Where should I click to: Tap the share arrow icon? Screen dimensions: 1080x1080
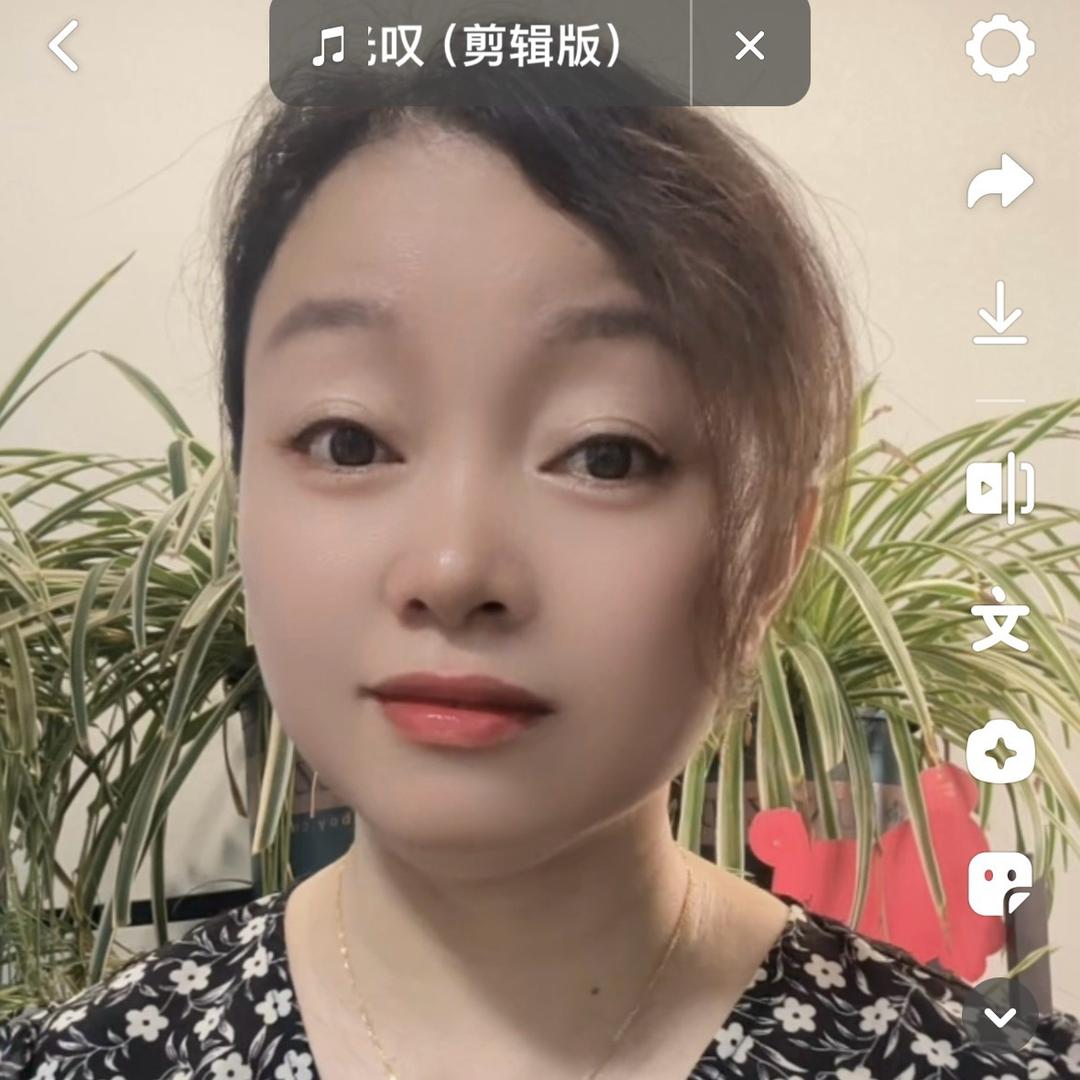point(1000,182)
